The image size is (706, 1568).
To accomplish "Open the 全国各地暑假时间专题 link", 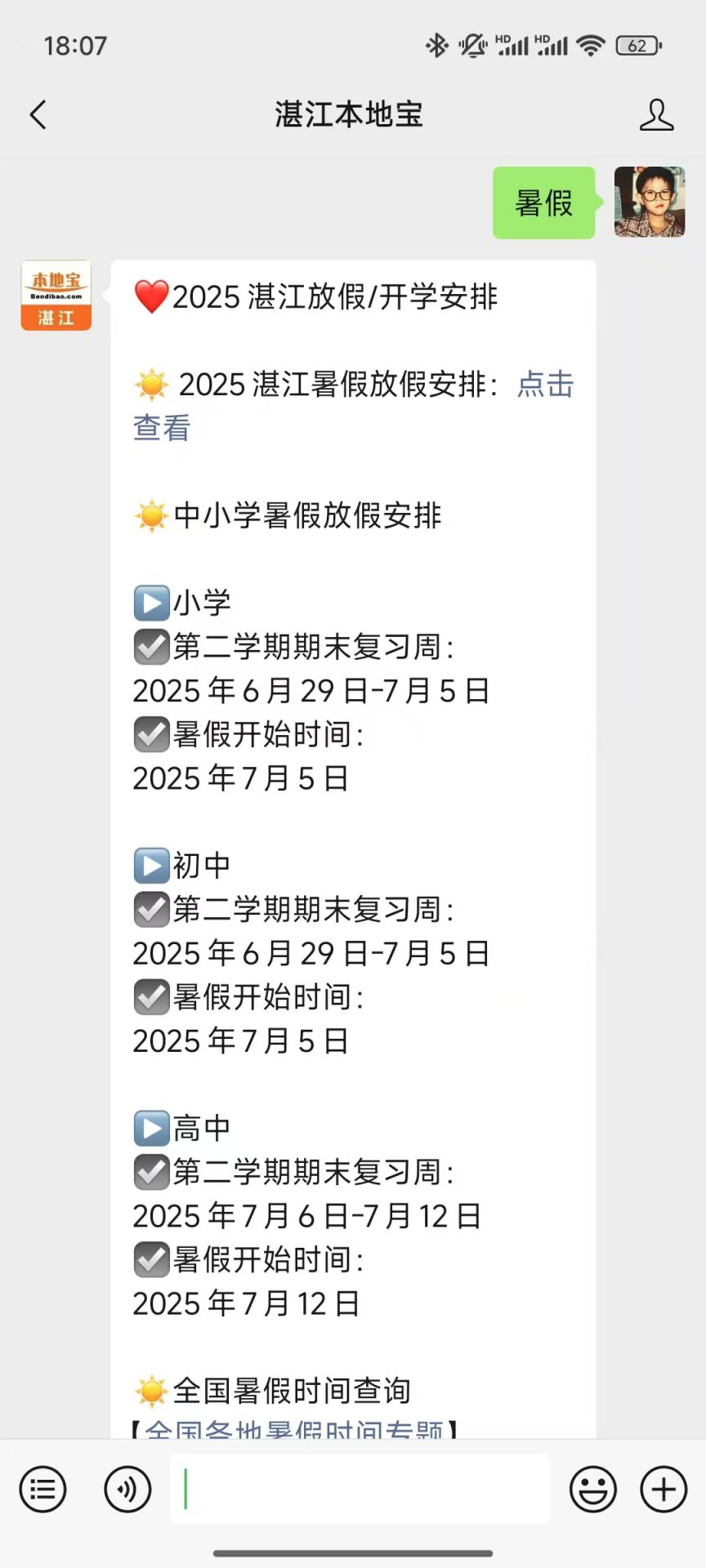I will click(x=294, y=1430).
